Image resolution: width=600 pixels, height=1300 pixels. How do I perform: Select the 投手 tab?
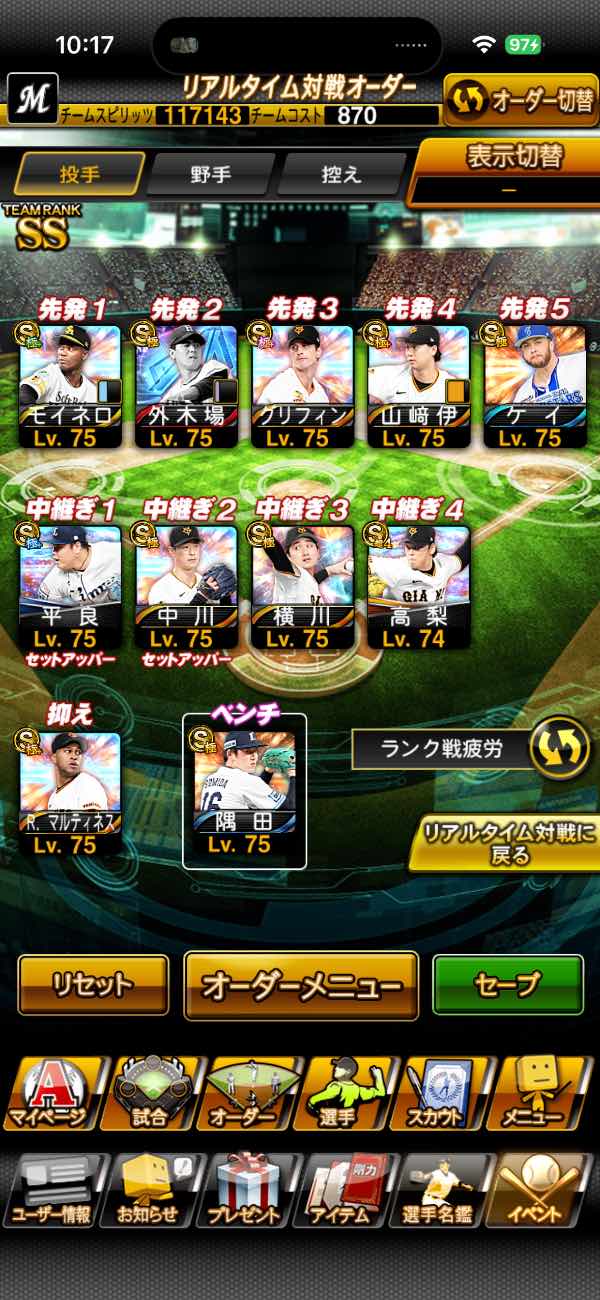(x=80, y=174)
